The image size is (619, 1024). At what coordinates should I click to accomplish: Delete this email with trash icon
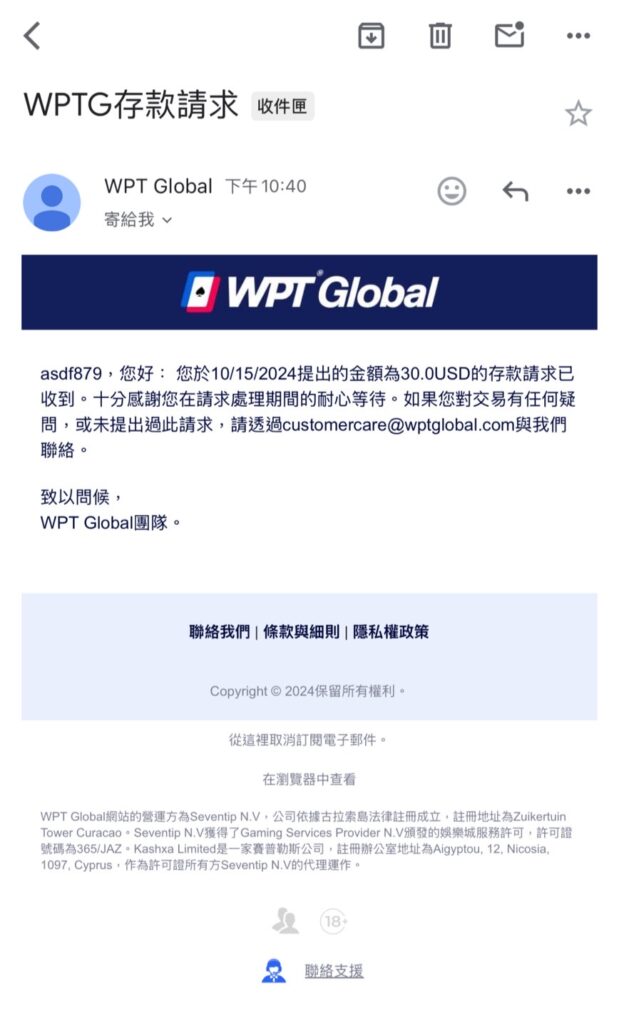[439, 35]
